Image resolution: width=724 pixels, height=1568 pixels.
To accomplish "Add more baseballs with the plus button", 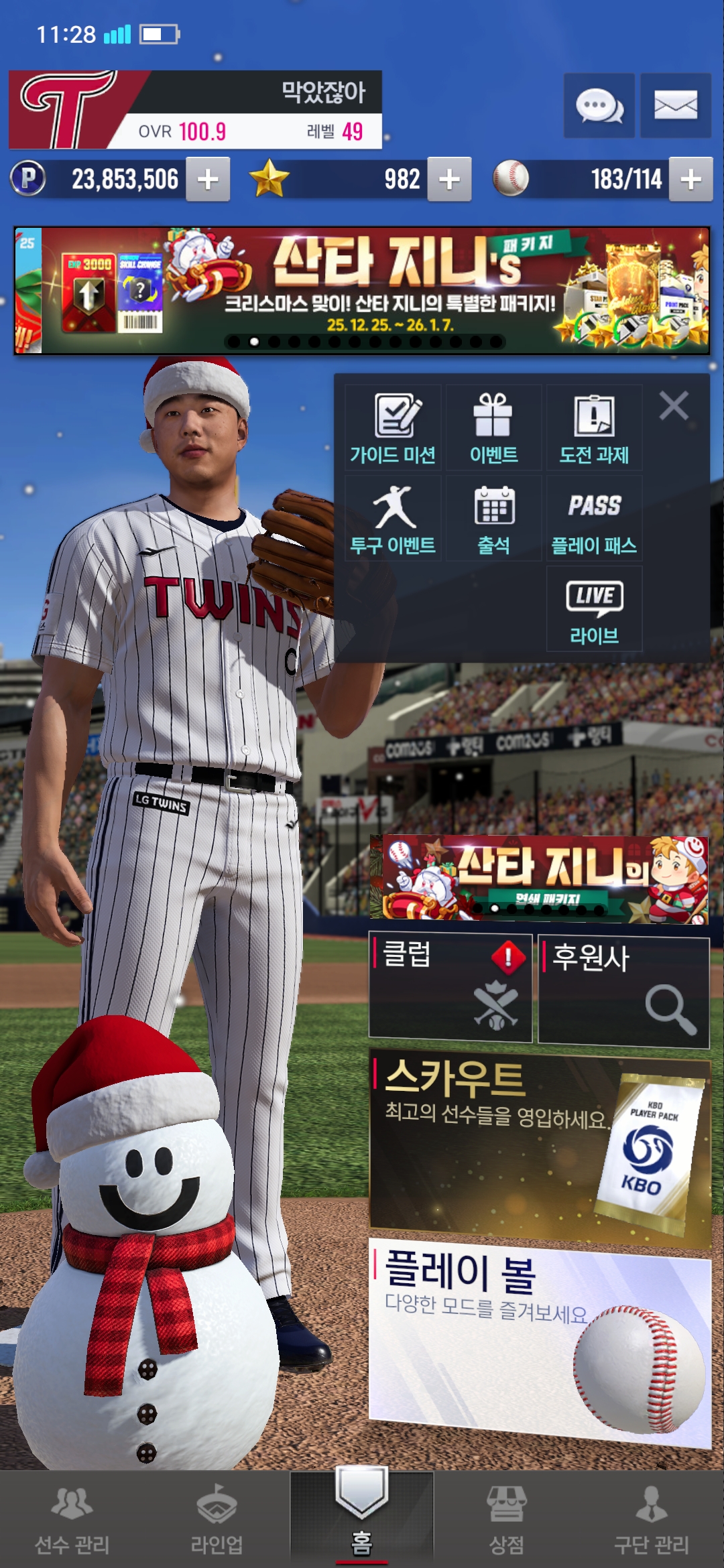I will (x=690, y=179).
